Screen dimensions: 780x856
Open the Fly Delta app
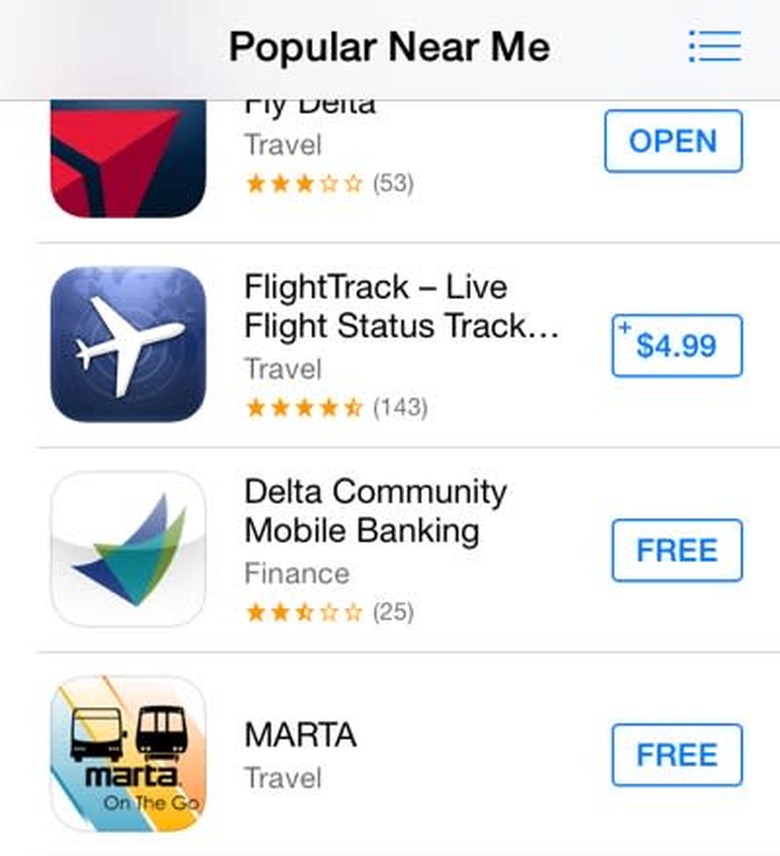coord(673,141)
